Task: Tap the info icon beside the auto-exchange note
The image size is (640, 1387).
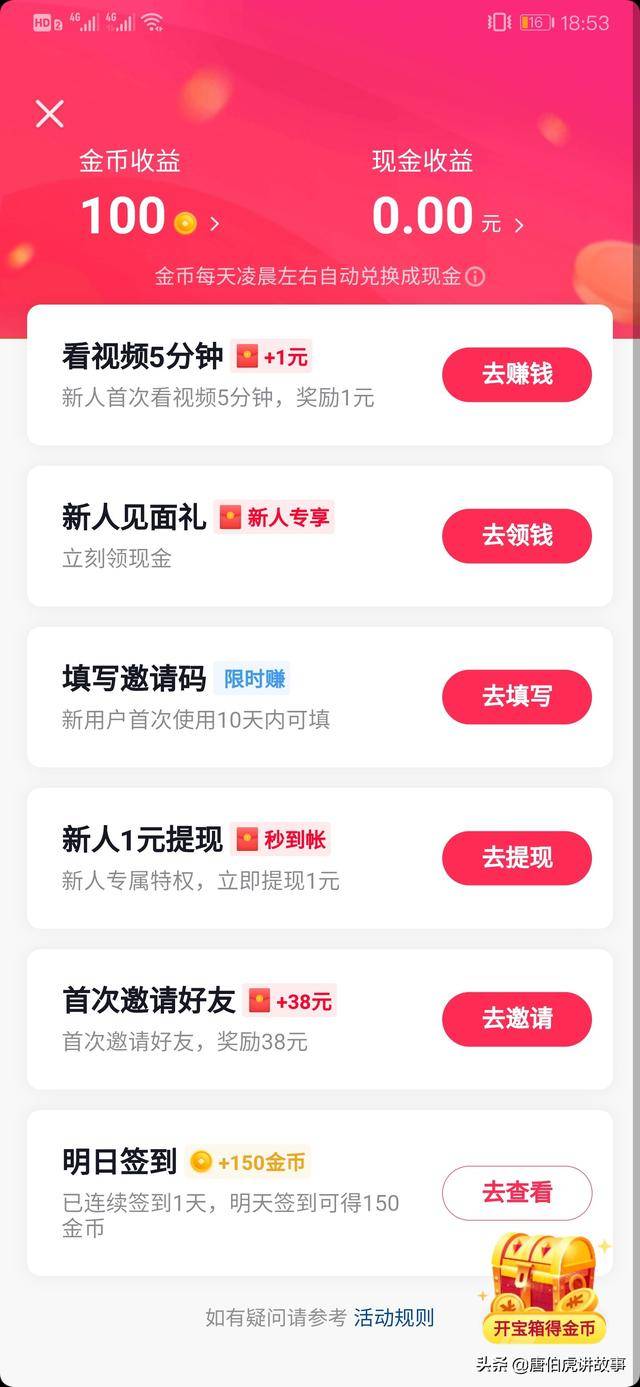Action: click(476, 276)
